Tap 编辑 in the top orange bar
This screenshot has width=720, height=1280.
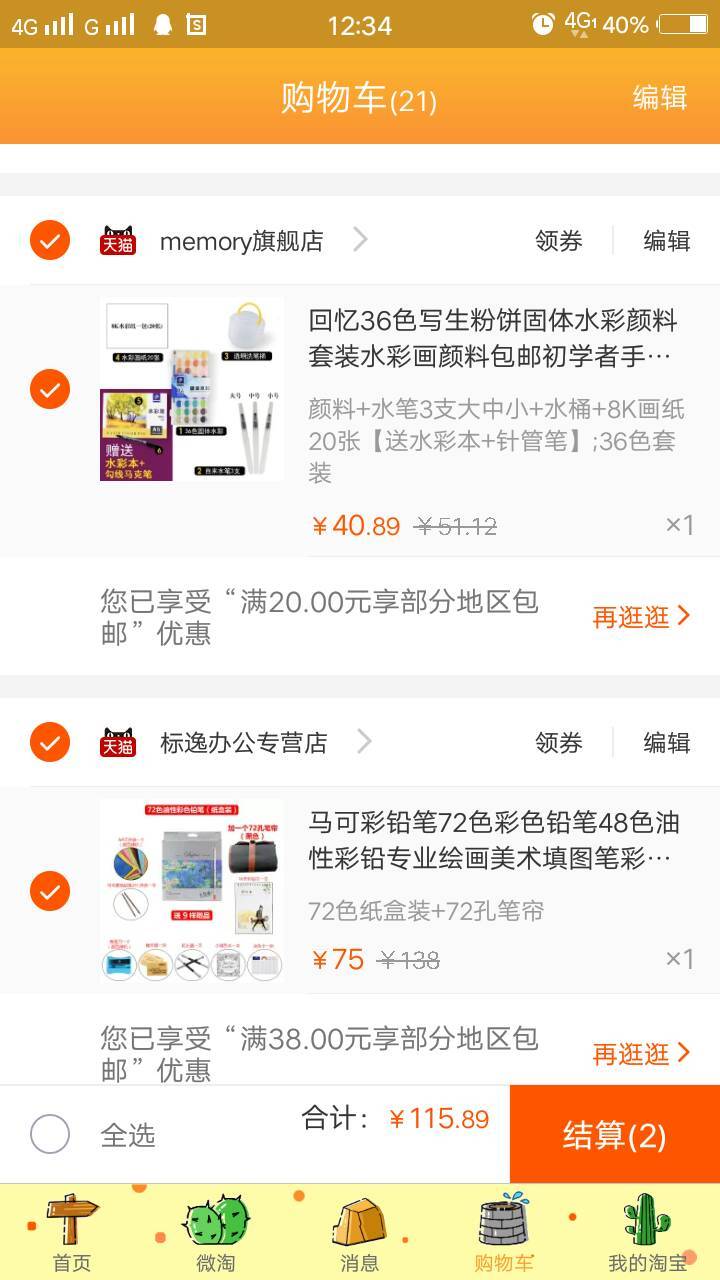point(659,97)
